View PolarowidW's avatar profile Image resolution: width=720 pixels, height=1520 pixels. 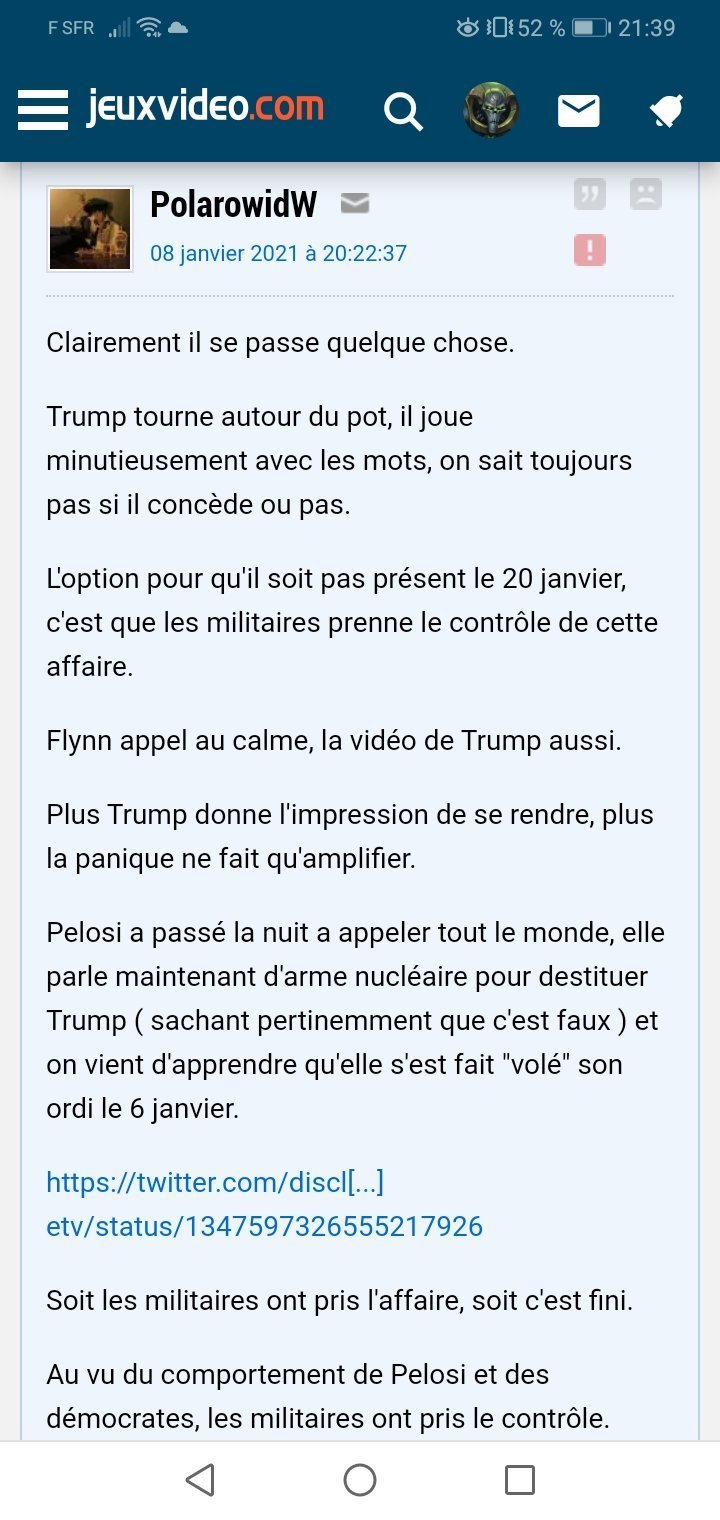pos(90,229)
